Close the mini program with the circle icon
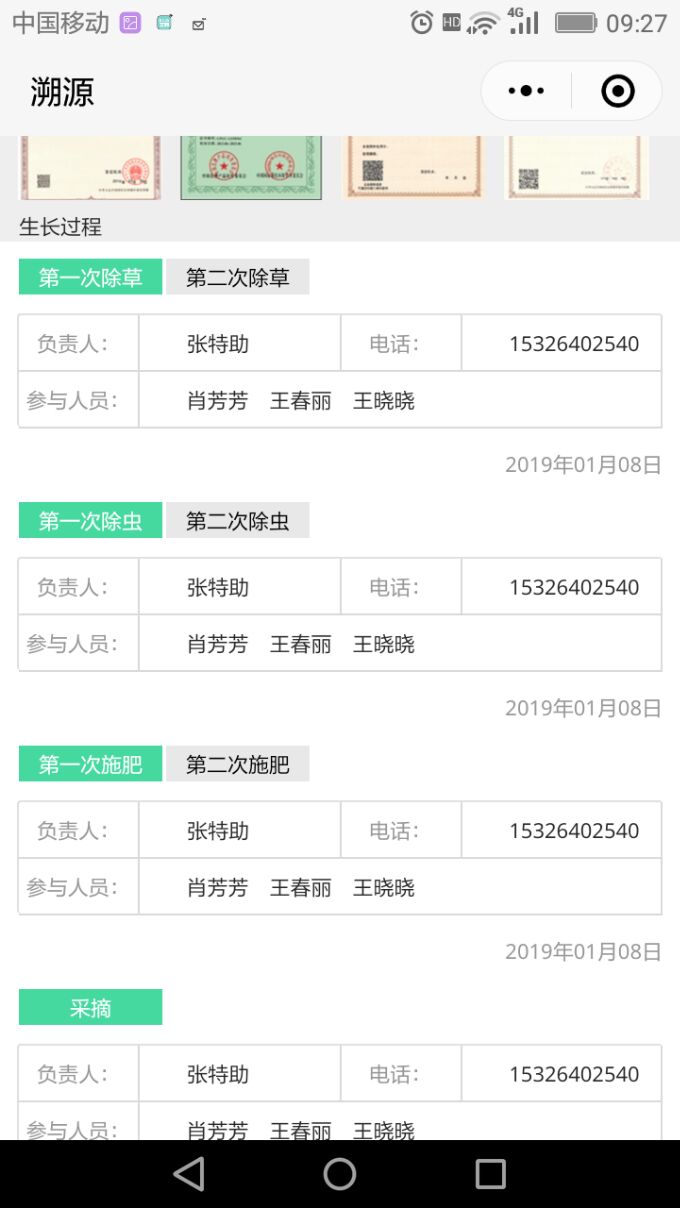The image size is (680, 1208). pyautogui.click(x=617, y=91)
